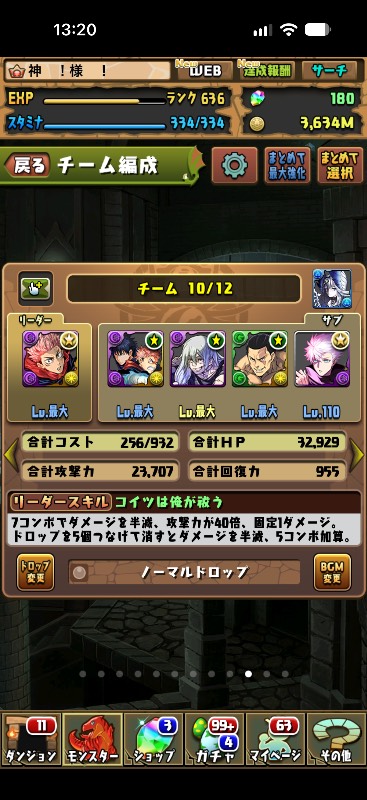Open the ガチャ tab
The width and height of the screenshot is (367, 800).
(214, 739)
